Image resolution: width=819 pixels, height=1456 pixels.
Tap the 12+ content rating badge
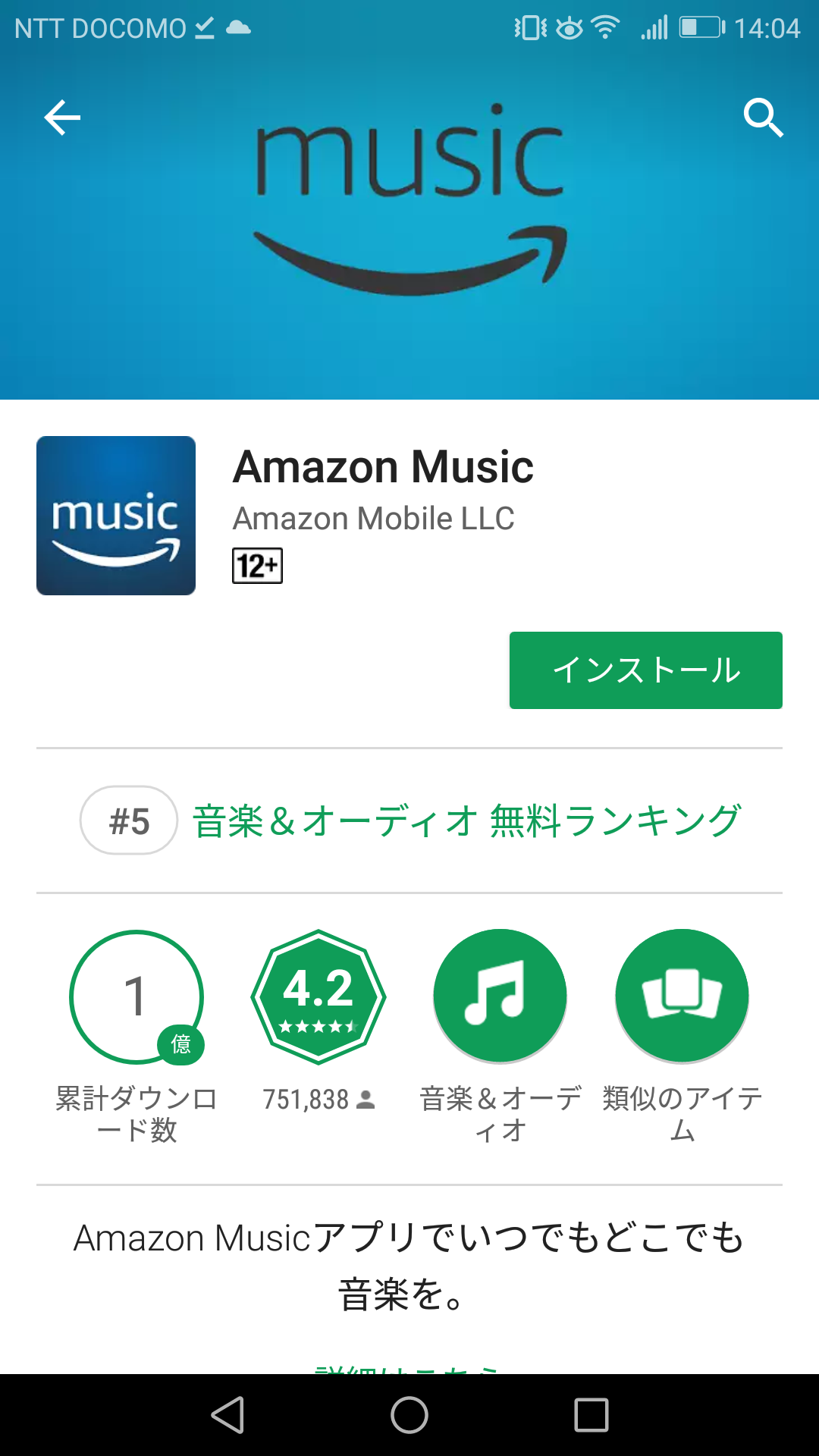click(256, 565)
